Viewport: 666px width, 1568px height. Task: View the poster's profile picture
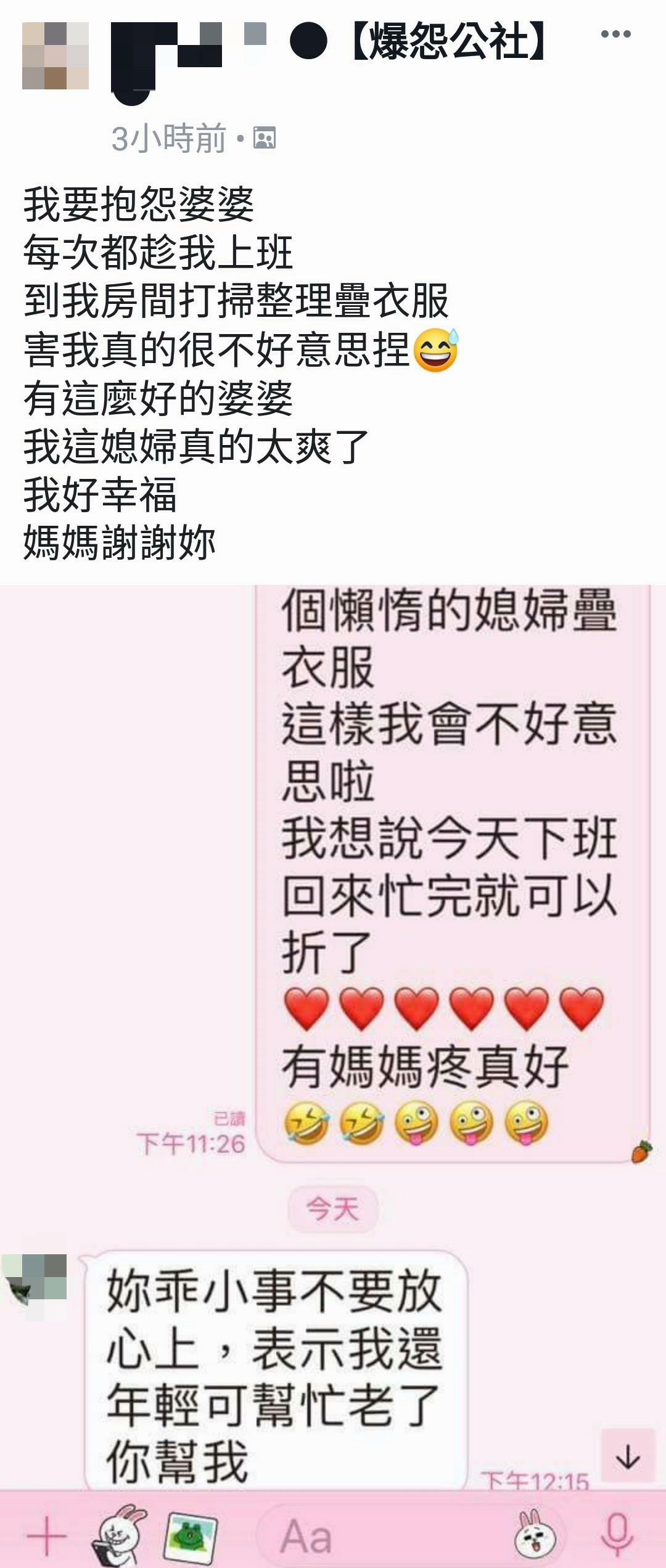(x=55, y=56)
